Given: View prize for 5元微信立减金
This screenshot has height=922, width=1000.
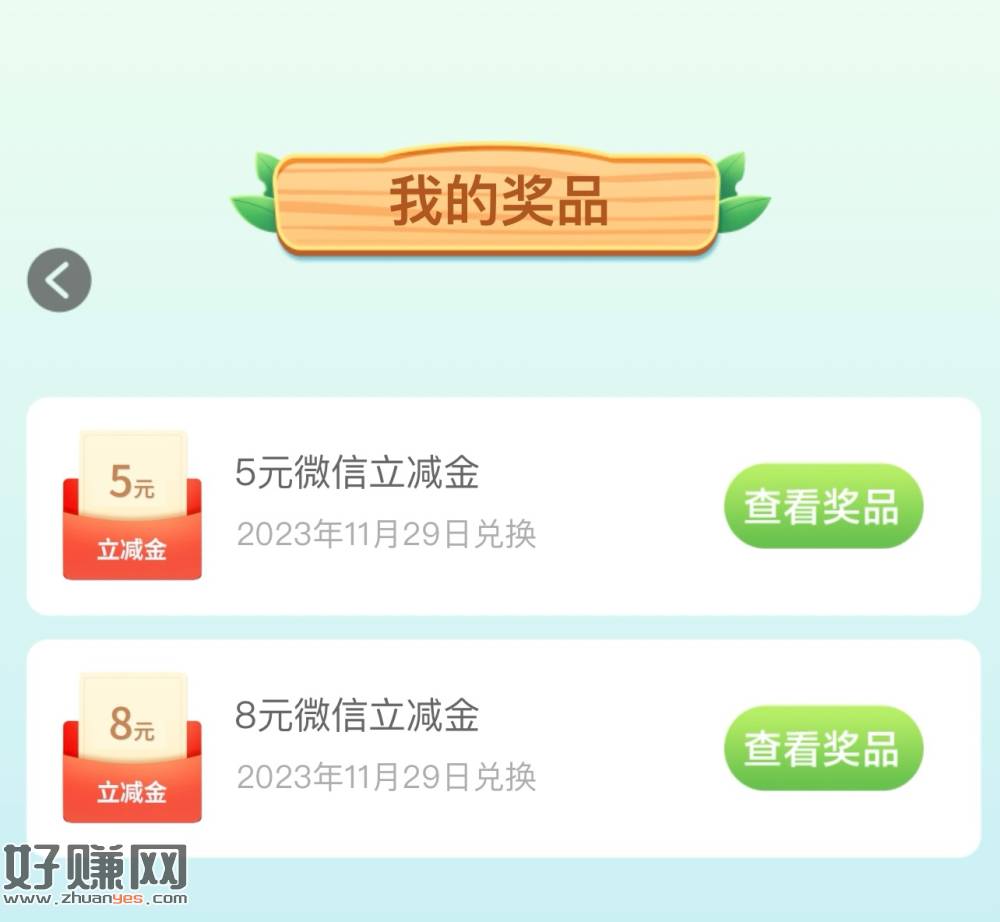Looking at the screenshot, I should pyautogui.click(x=822, y=506).
